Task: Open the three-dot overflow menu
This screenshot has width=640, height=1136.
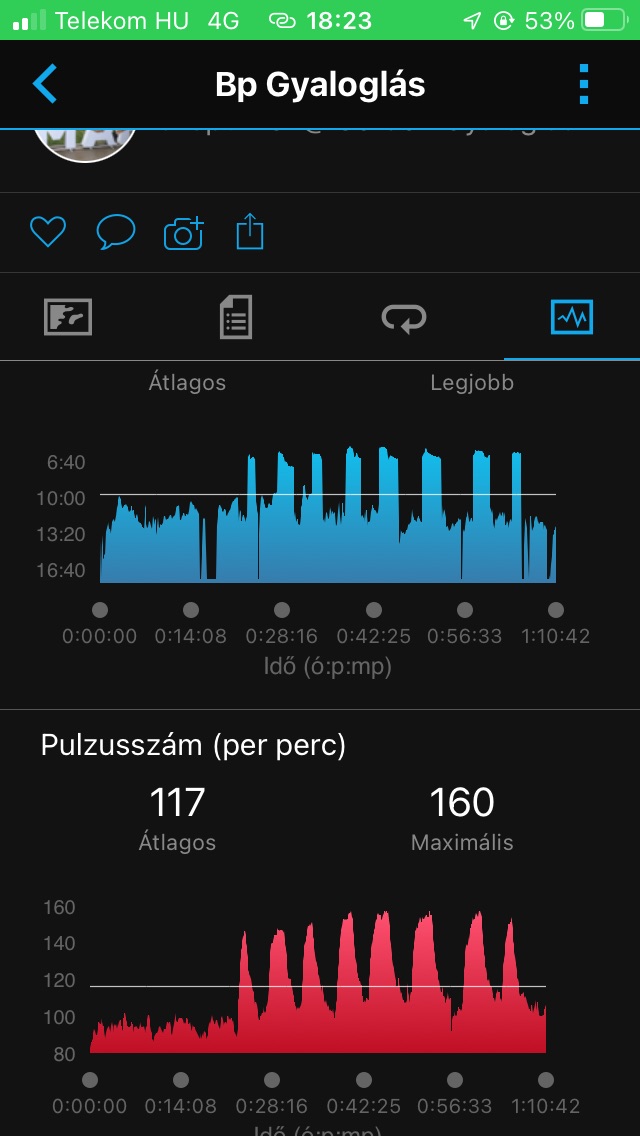Action: click(x=584, y=84)
